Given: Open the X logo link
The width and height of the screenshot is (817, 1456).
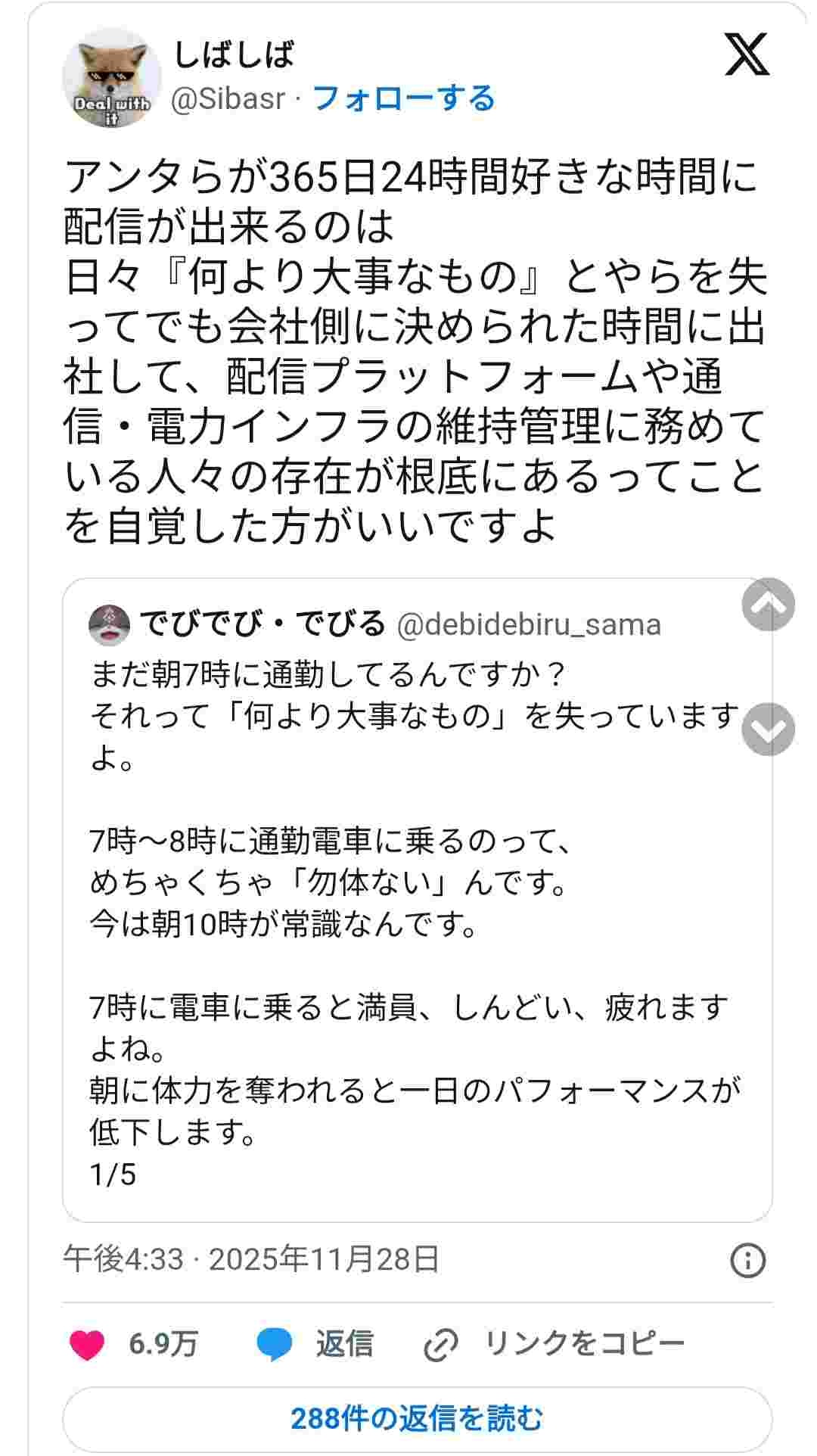Looking at the screenshot, I should [746, 54].
